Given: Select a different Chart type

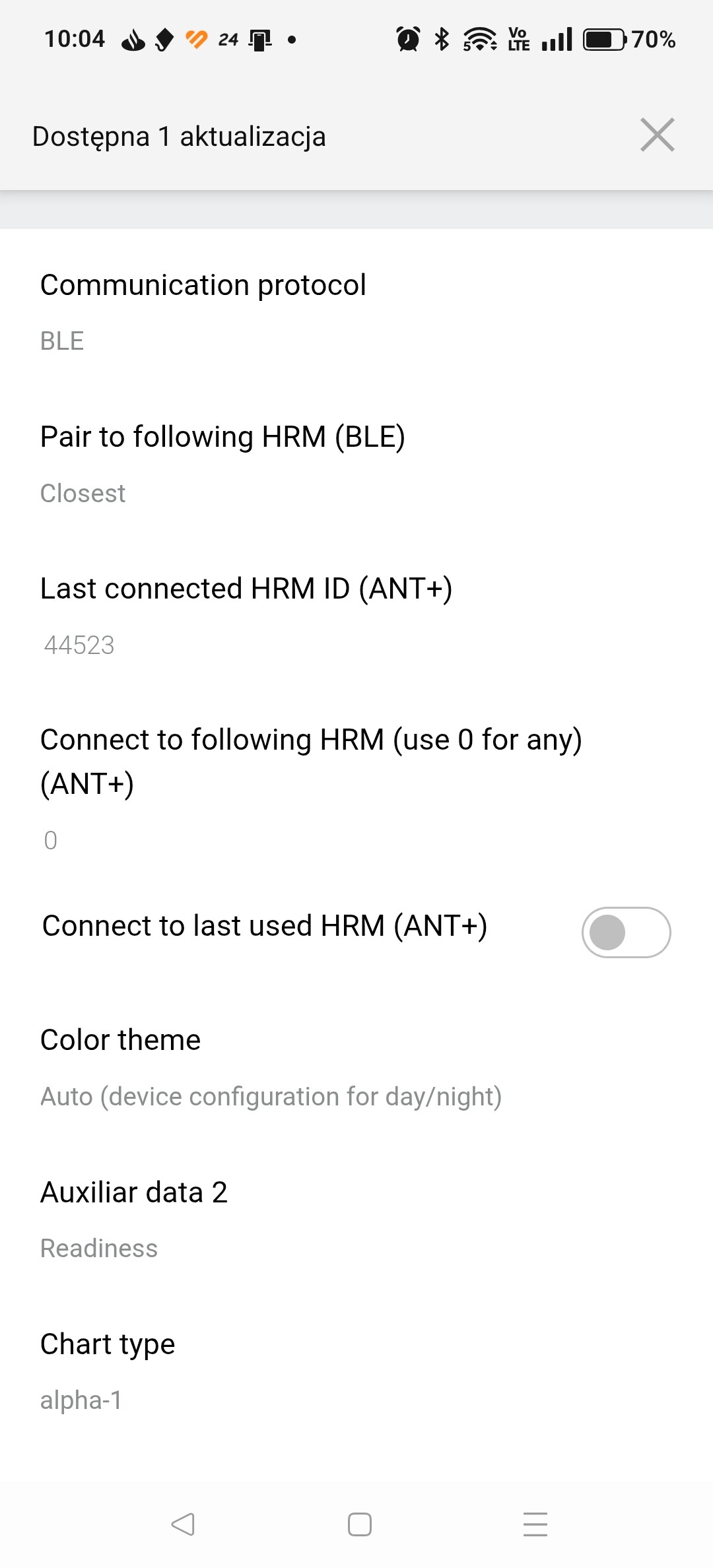Looking at the screenshot, I should coord(356,1371).
